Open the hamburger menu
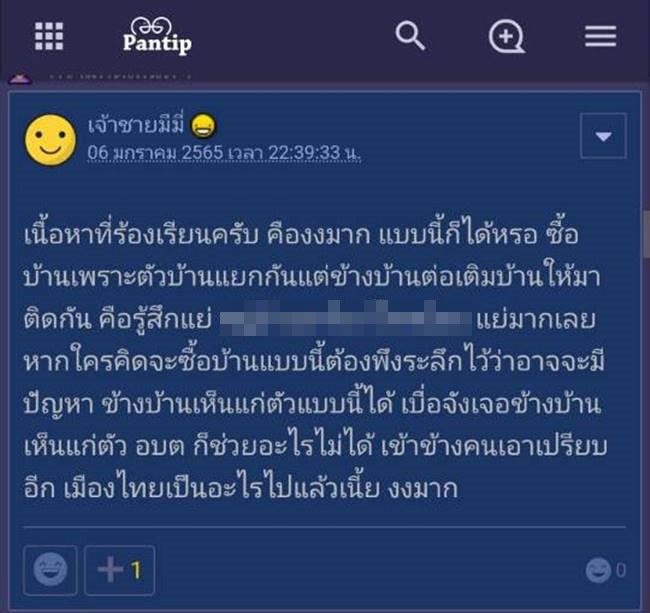650x613 pixels. (x=600, y=37)
